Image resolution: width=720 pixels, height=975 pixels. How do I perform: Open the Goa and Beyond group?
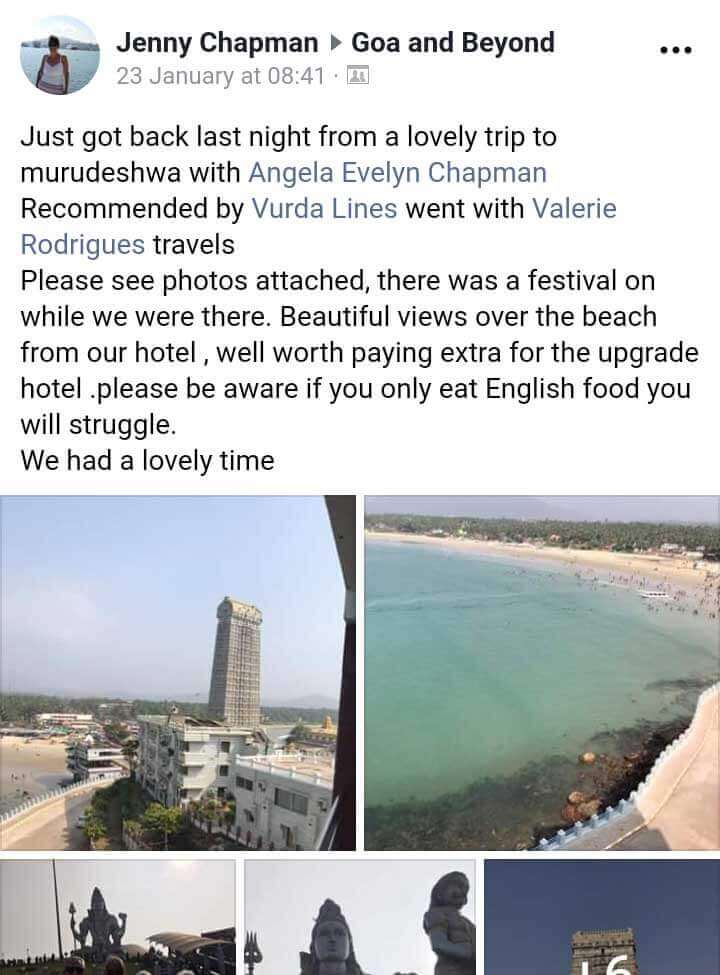(452, 43)
